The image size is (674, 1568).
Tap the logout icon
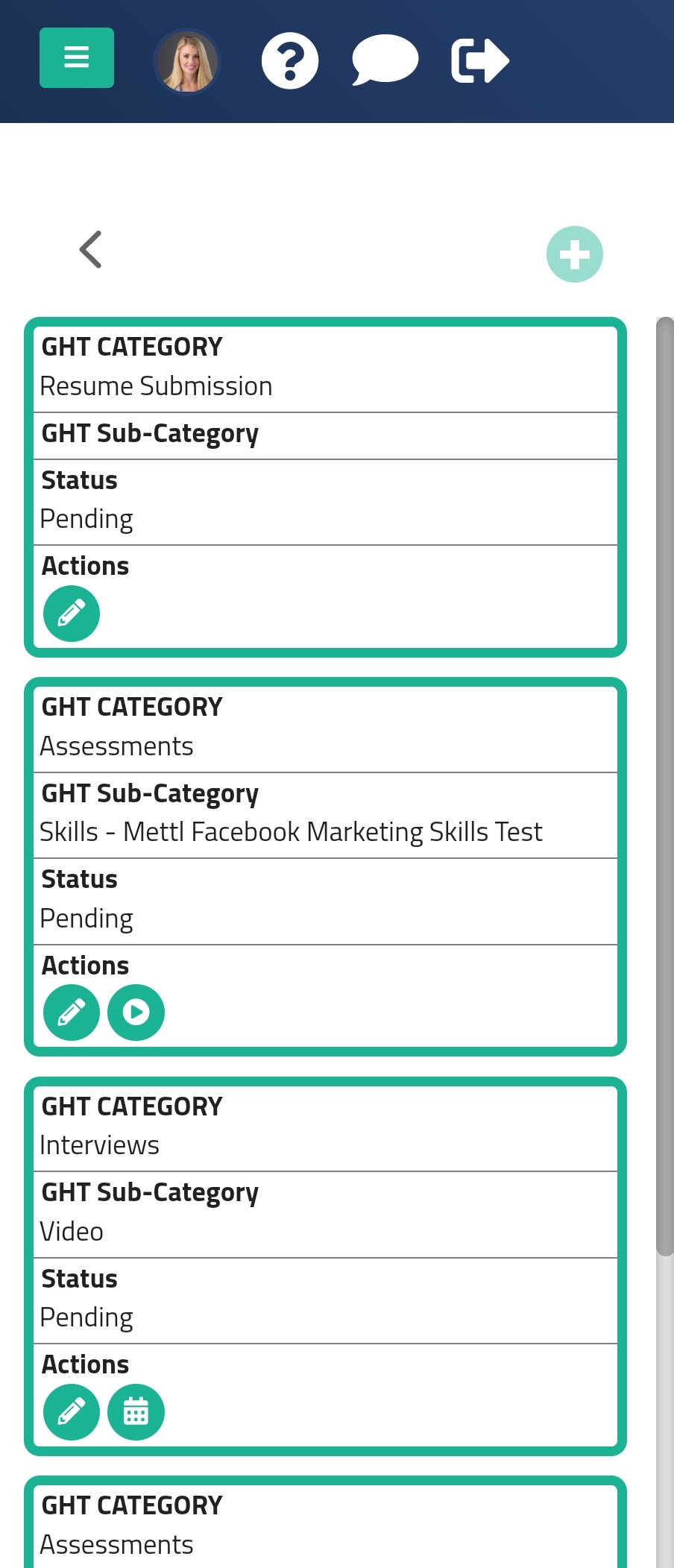pyautogui.click(x=479, y=61)
